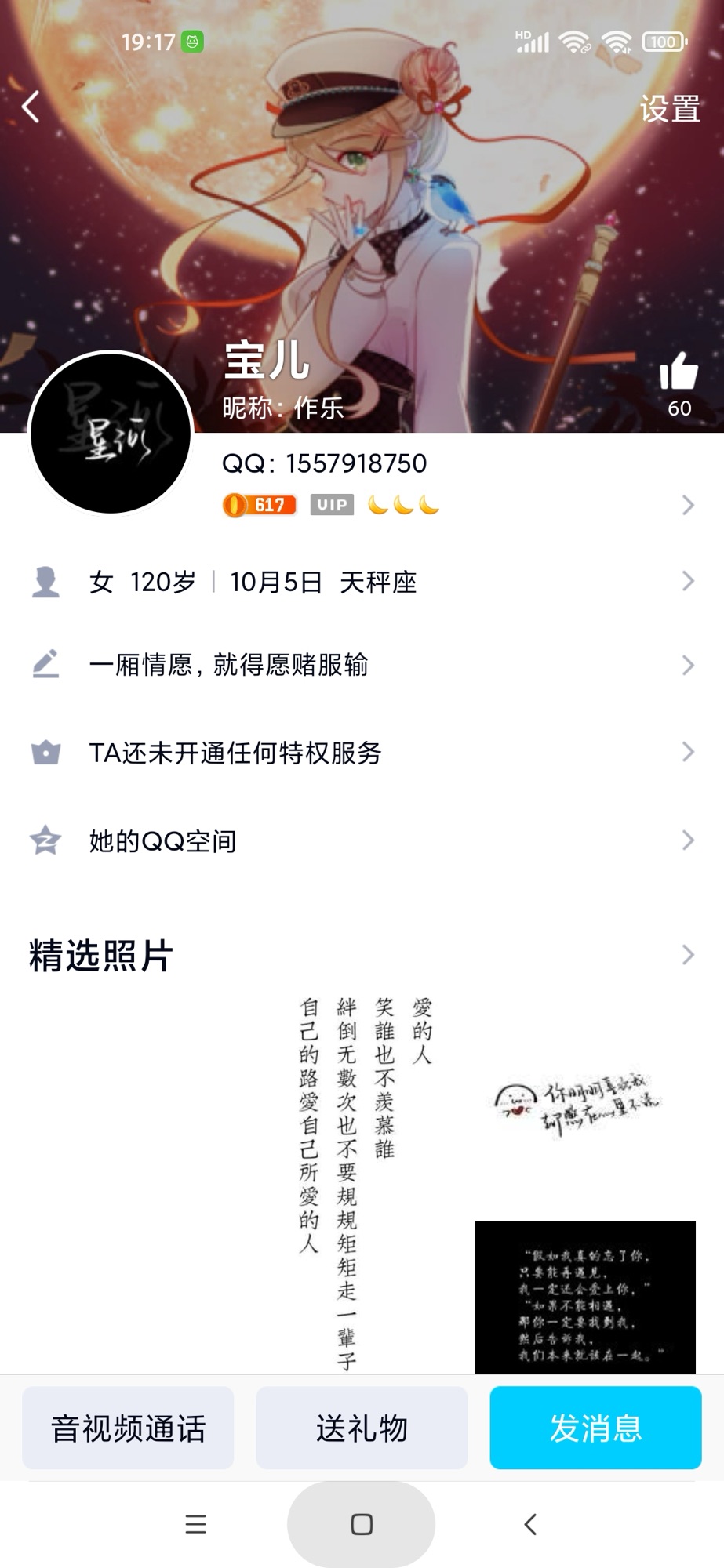Open the signature 一厢情愿，就得愿赌服输
Image resolution: width=724 pixels, height=1568 pixels.
[x=361, y=666]
